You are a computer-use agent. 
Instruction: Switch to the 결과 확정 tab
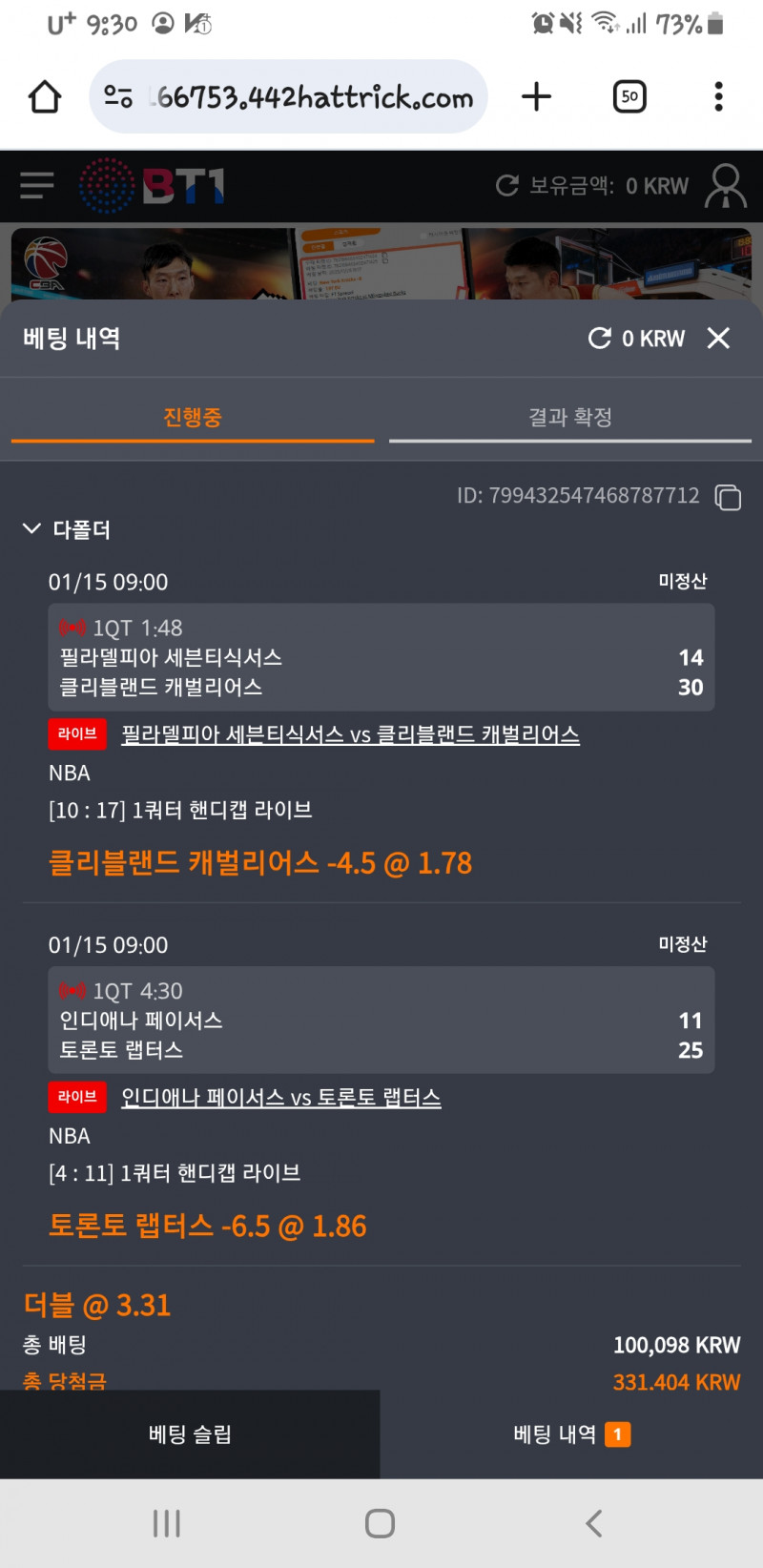(570, 418)
